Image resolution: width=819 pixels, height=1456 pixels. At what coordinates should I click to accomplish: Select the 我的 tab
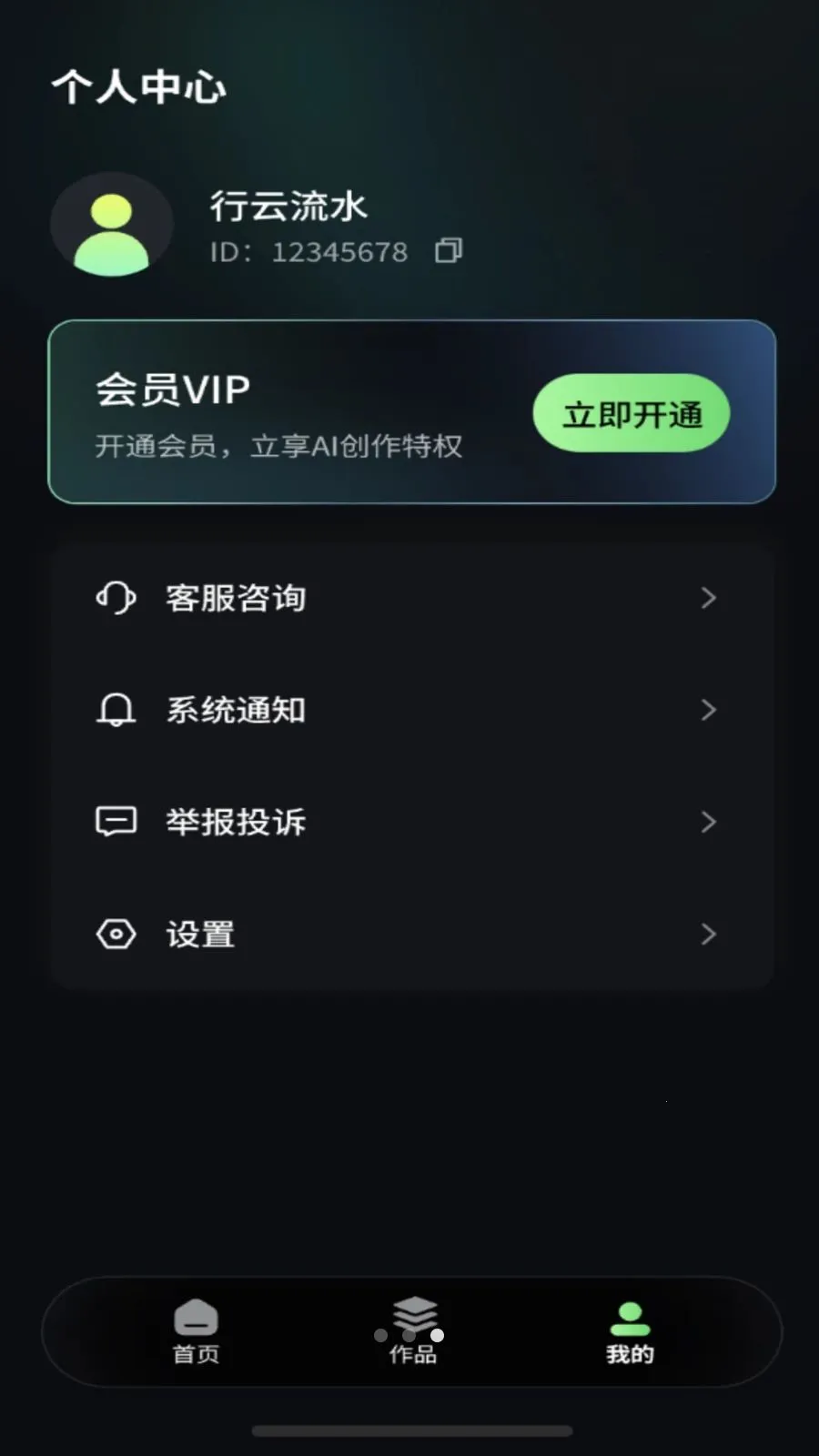tap(630, 1332)
